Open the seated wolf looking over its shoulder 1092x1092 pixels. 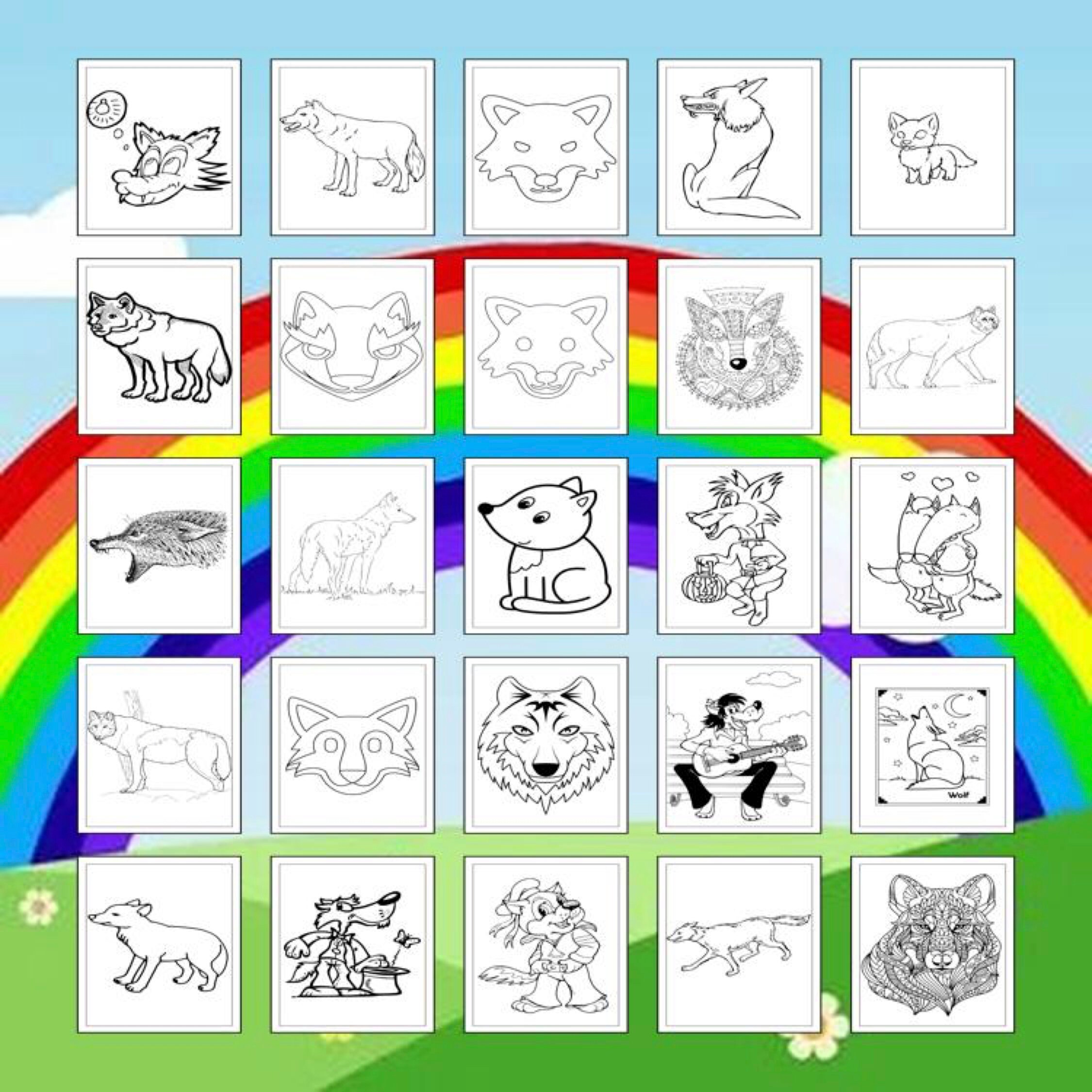(739, 147)
